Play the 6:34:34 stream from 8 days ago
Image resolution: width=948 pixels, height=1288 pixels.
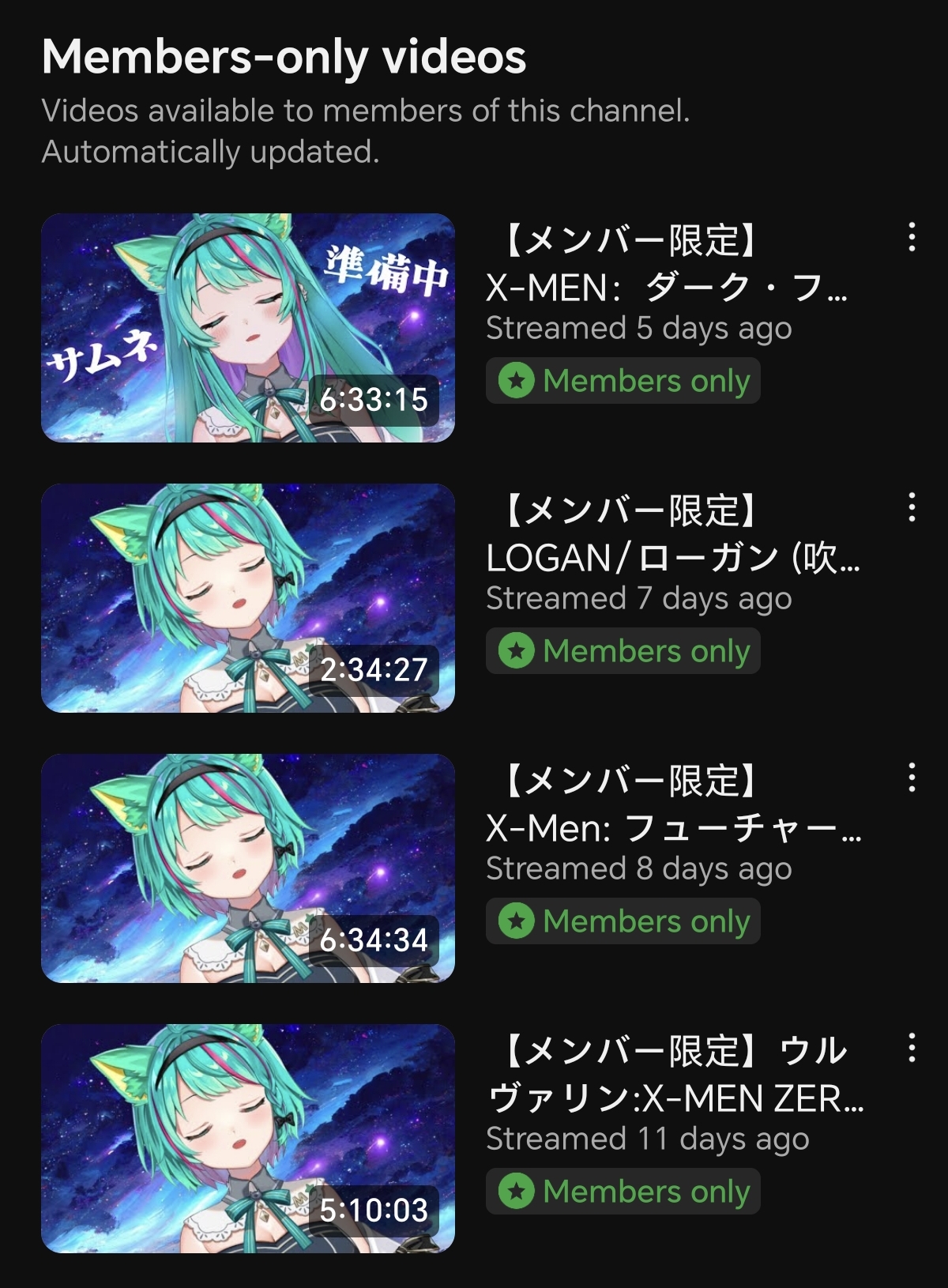coord(248,868)
